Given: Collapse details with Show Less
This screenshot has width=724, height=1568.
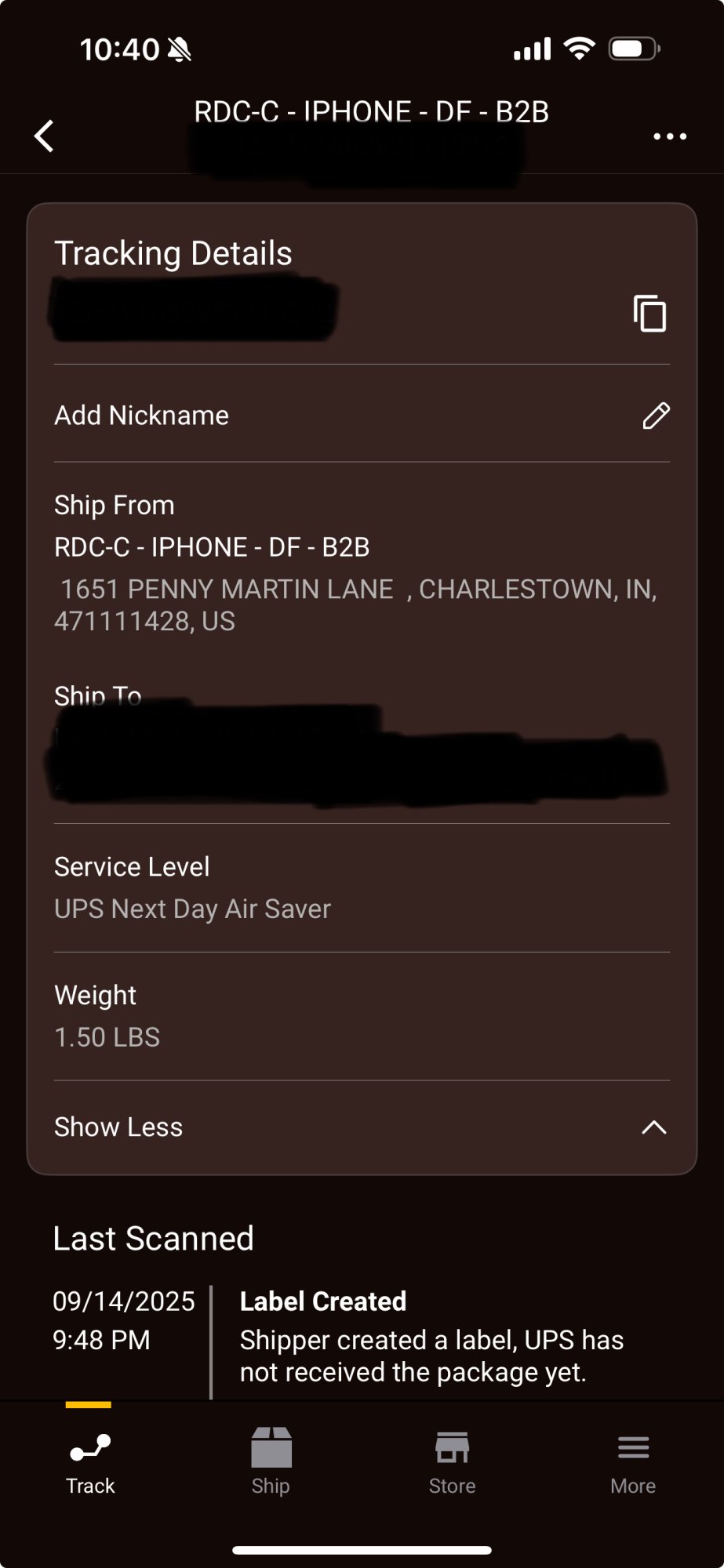Looking at the screenshot, I should [x=361, y=1127].
